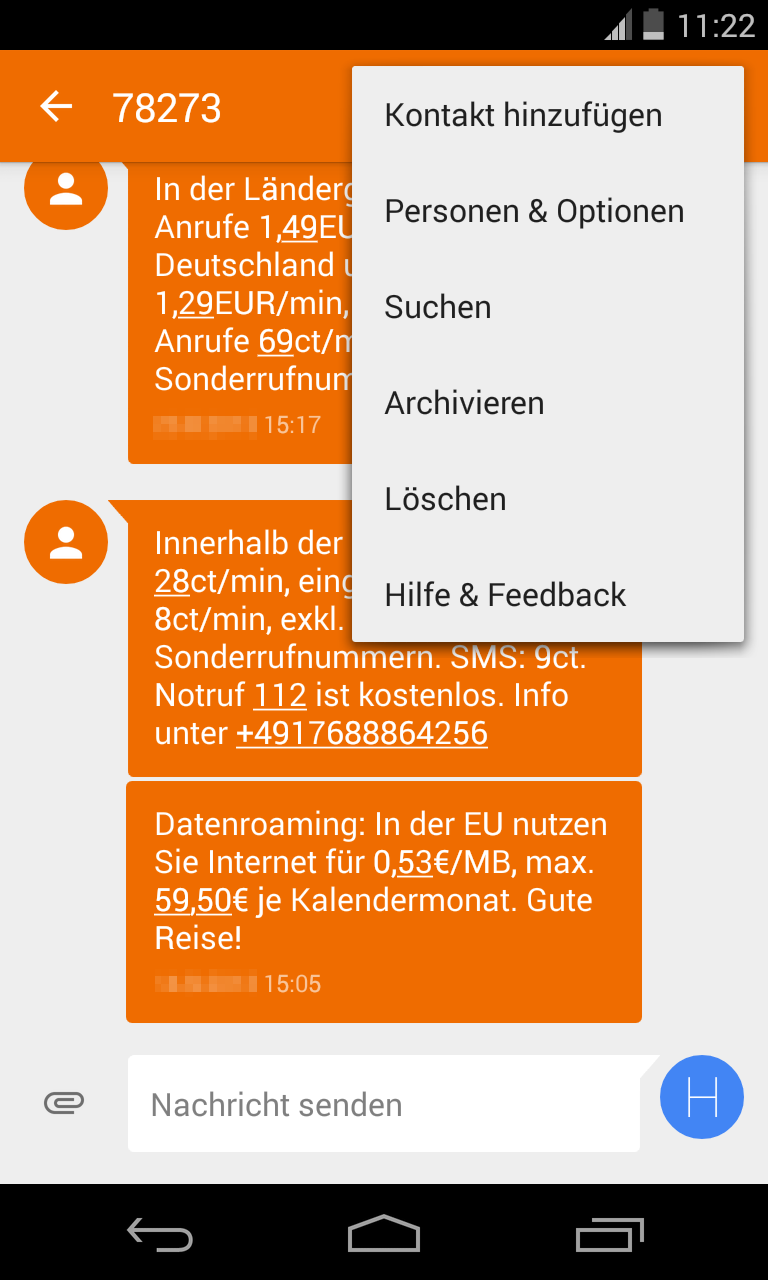Open Hilfe & Feedback
The height and width of the screenshot is (1280, 768).
pyautogui.click(x=505, y=595)
